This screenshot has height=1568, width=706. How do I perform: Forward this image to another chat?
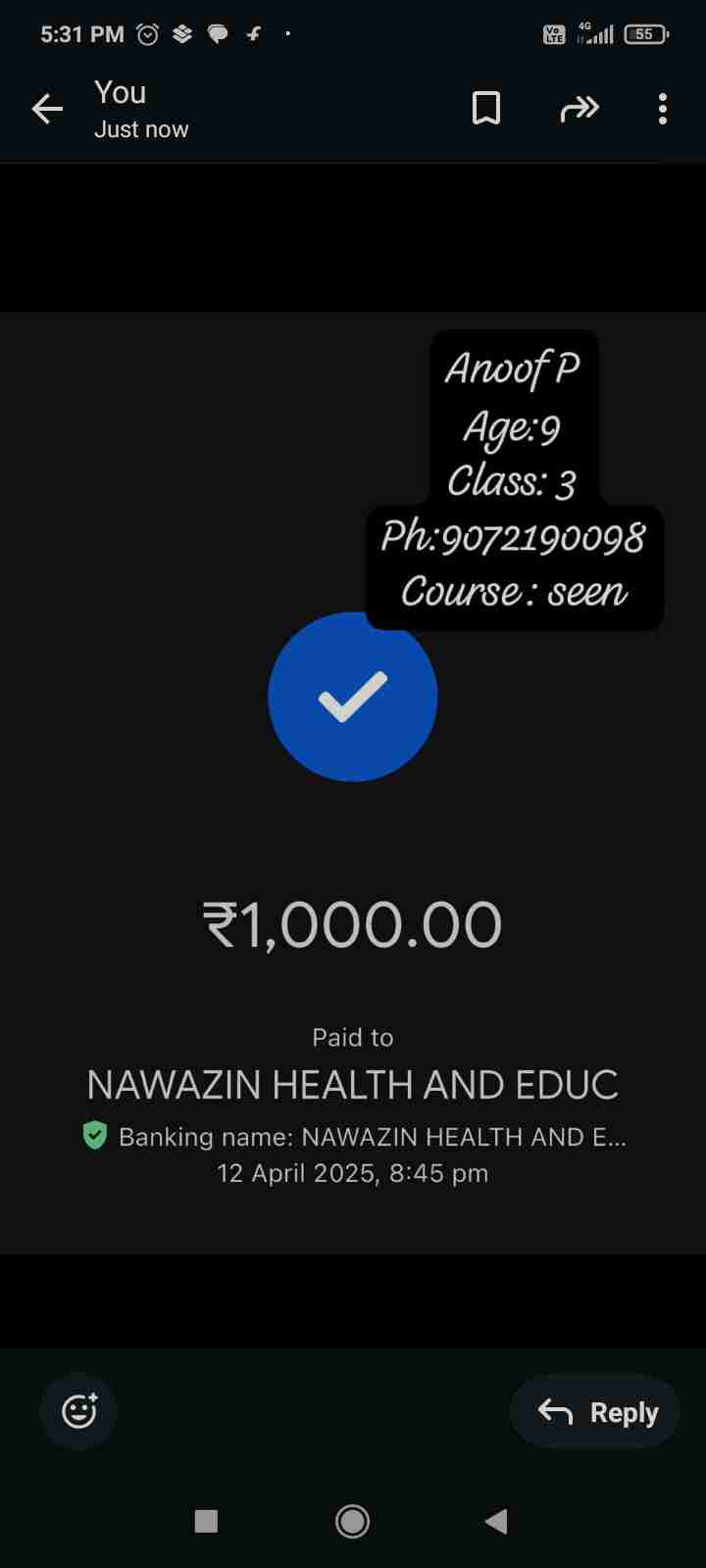[x=579, y=109]
